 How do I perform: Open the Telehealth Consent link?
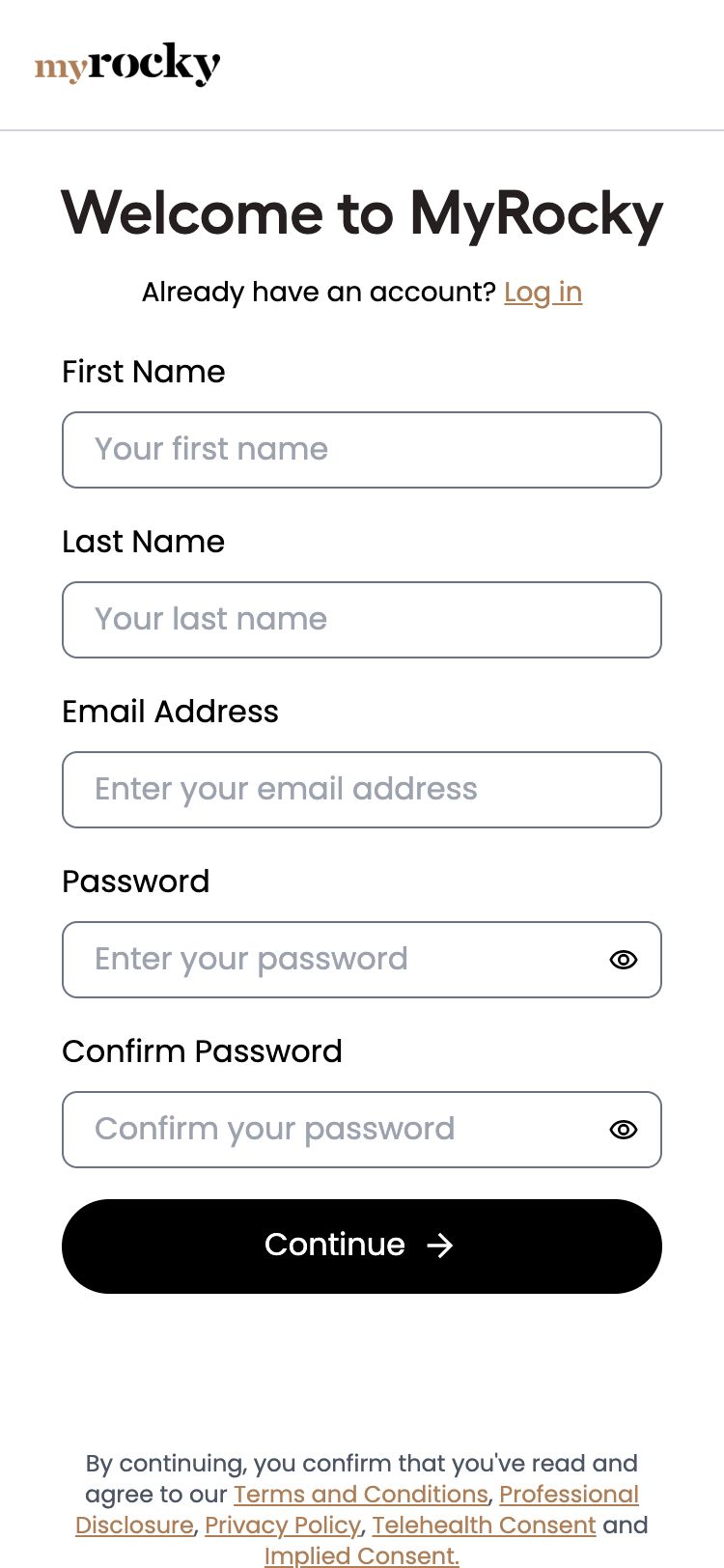click(484, 1525)
